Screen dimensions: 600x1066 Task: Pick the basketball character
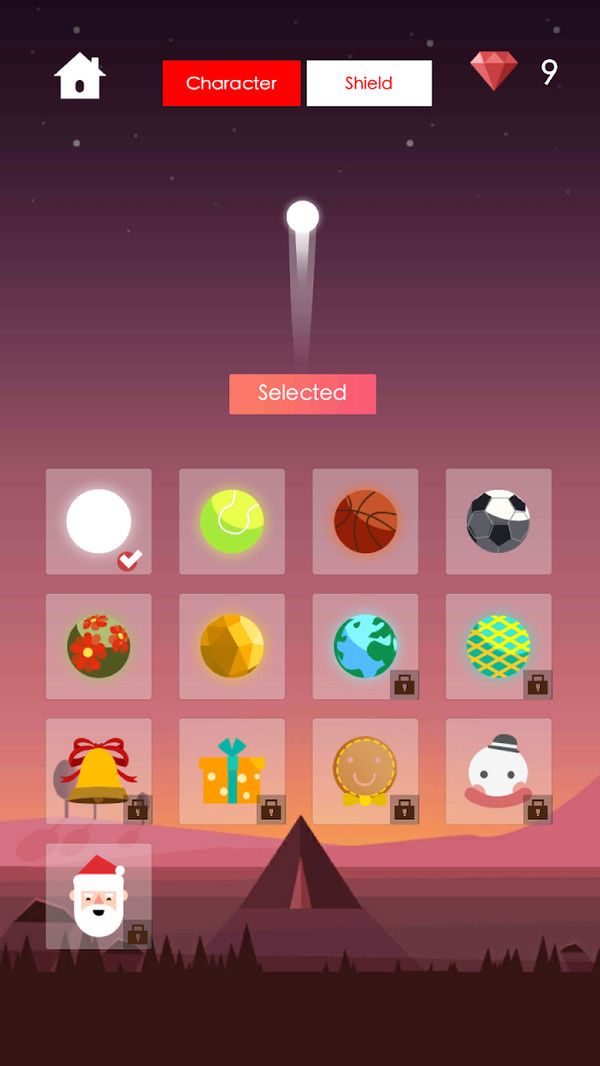365,521
